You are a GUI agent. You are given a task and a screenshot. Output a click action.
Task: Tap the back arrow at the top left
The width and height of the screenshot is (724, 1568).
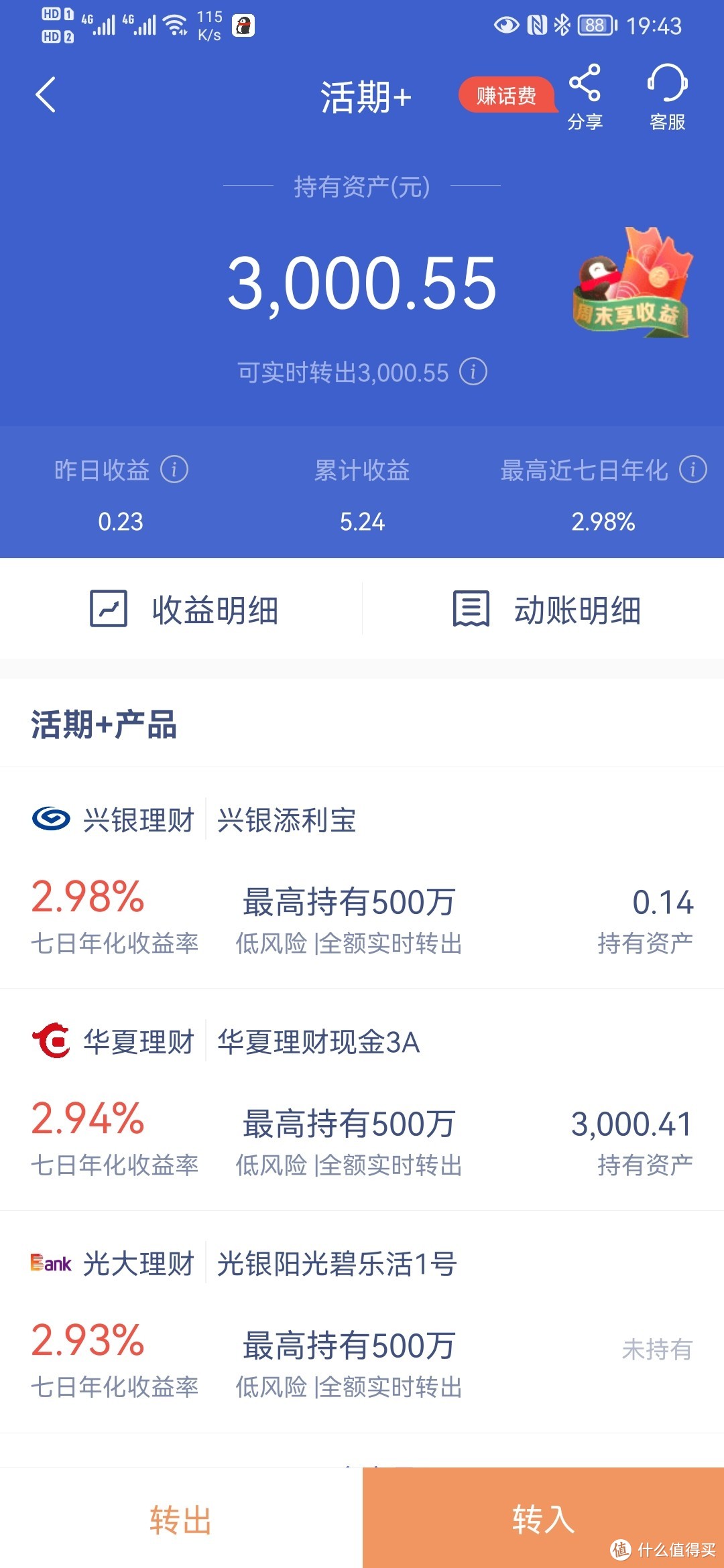tap(46, 95)
